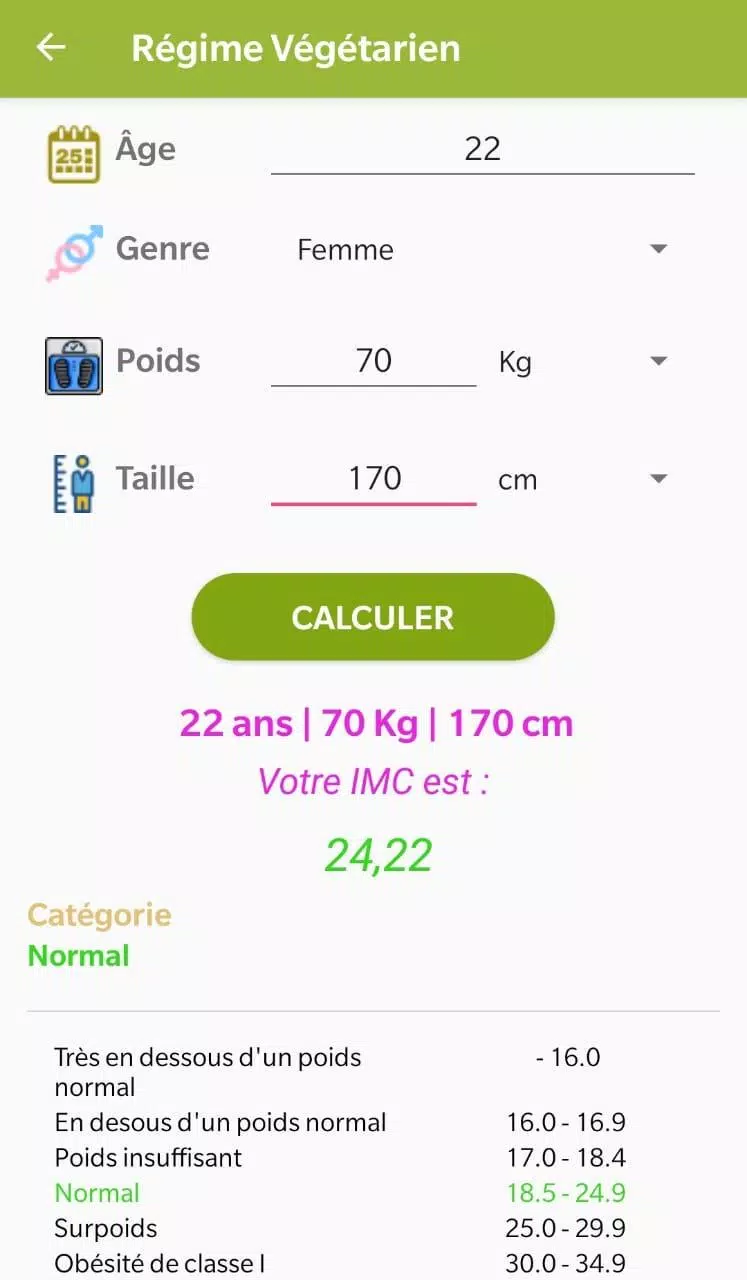The width and height of the screenshot is (747, 1280).
Task: Tap the Poids field showing 70
Action: coord(374,360)
